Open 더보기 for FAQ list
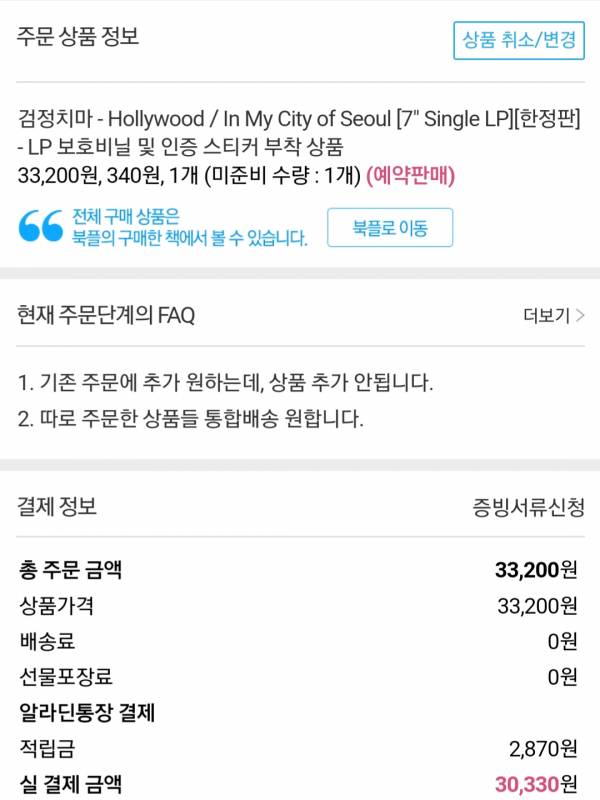 click(553, 316)
